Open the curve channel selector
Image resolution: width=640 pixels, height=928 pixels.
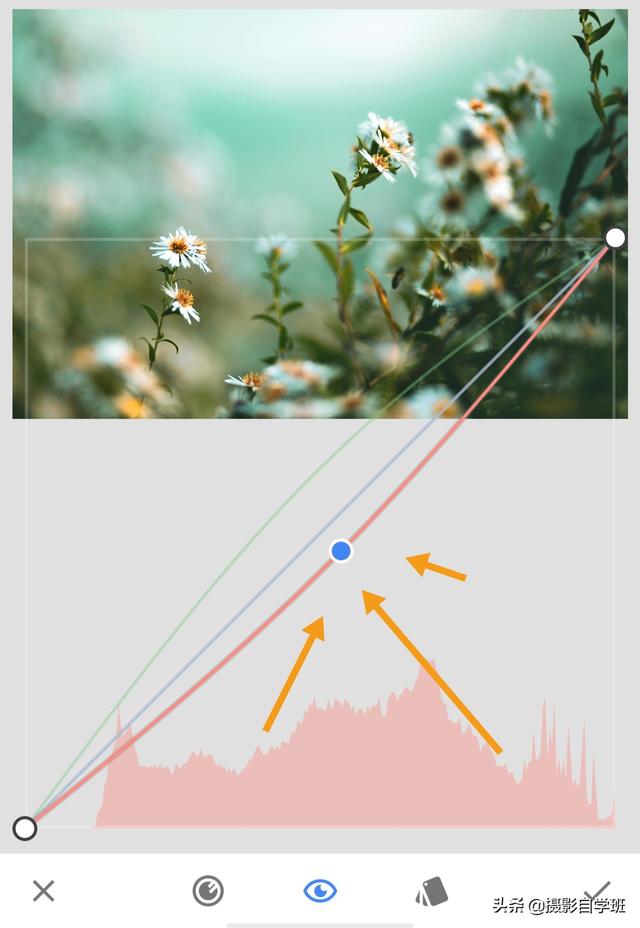point(208,890)
